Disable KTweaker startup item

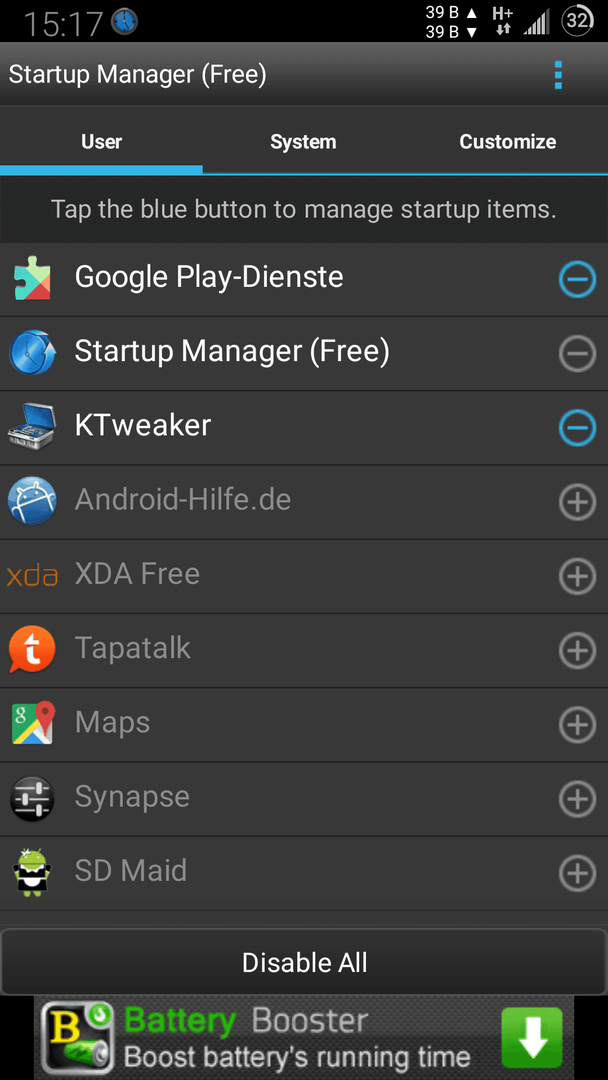point(577,428)
